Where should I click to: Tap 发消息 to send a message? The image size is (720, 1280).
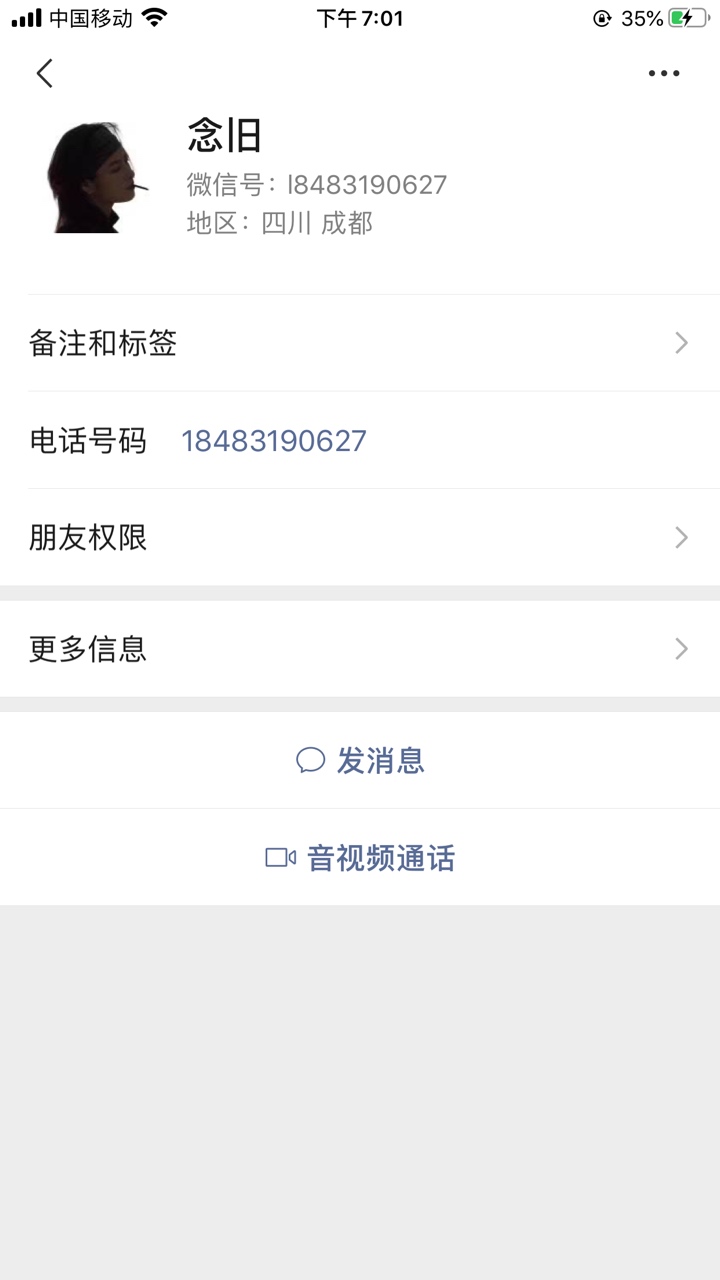click(360, 760)
